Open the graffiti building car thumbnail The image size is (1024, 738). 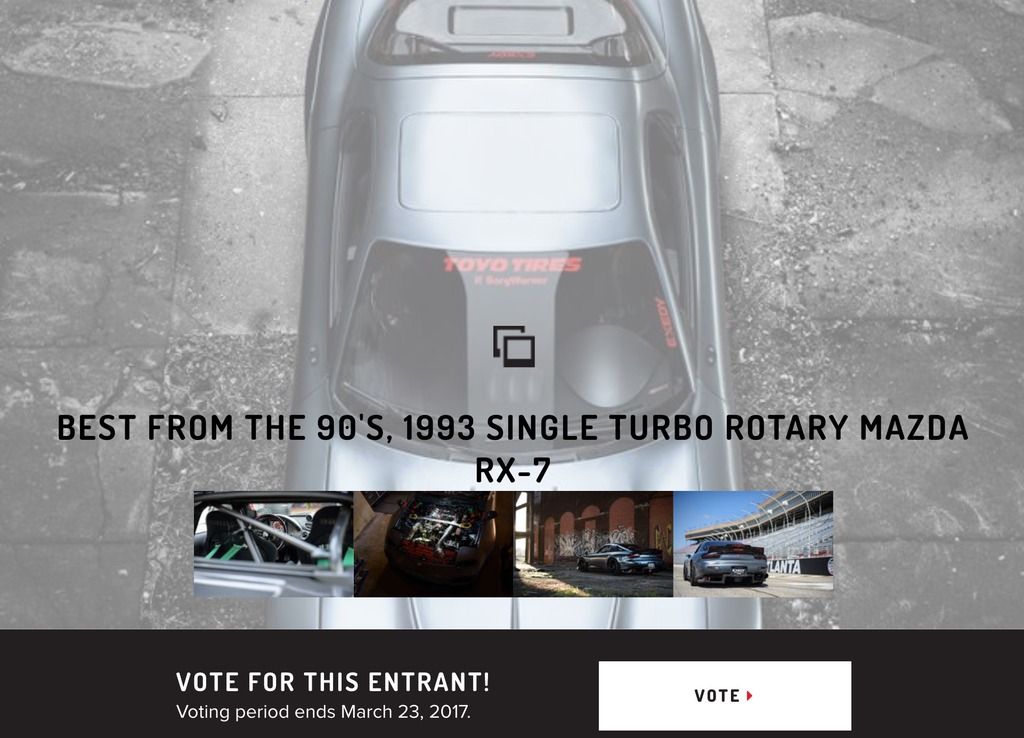click(593, 543)
